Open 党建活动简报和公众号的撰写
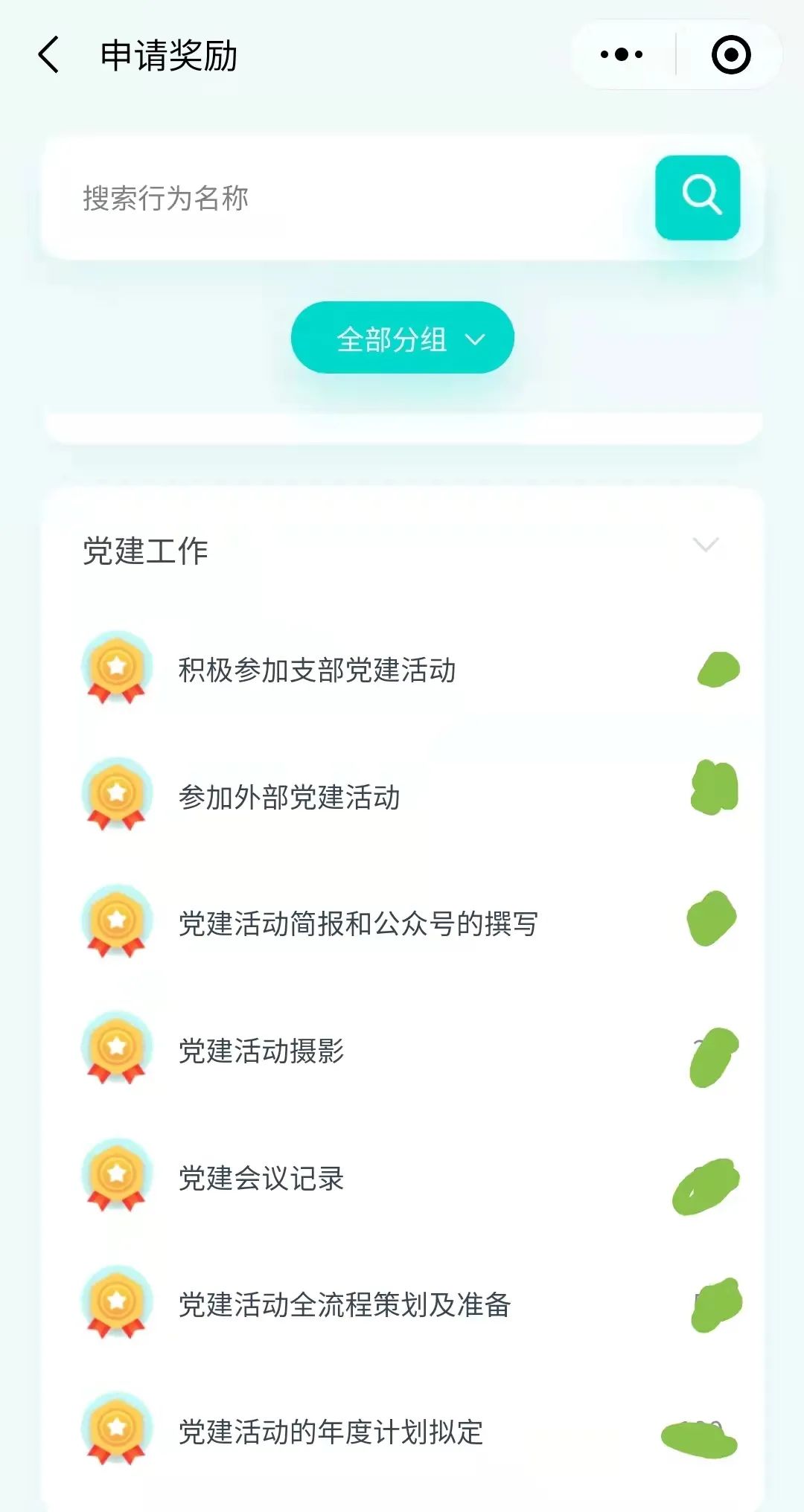 [x=357, y=923]
